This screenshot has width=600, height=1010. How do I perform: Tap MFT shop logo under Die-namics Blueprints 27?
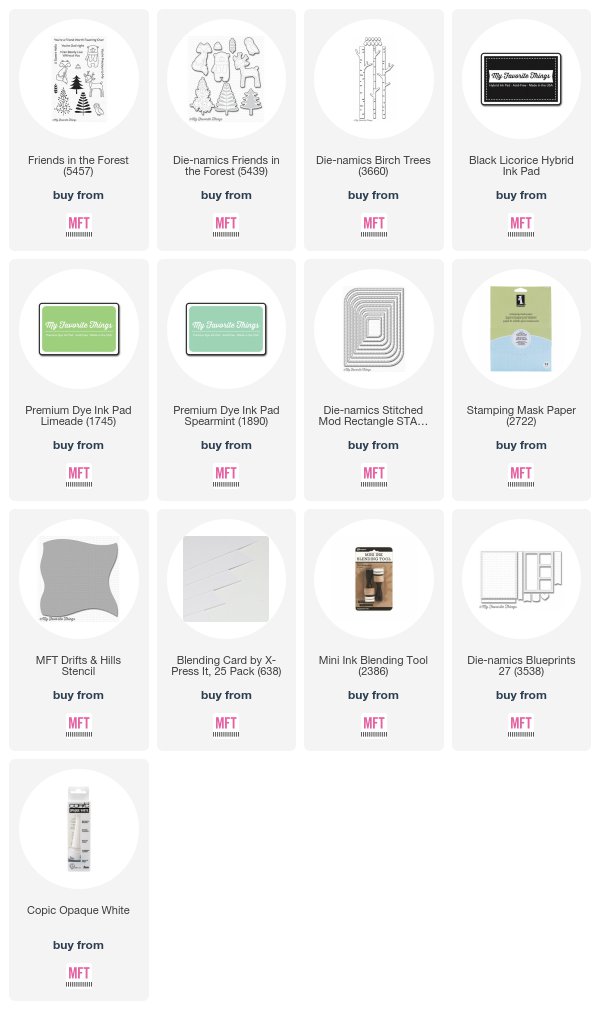coord(521,725)
